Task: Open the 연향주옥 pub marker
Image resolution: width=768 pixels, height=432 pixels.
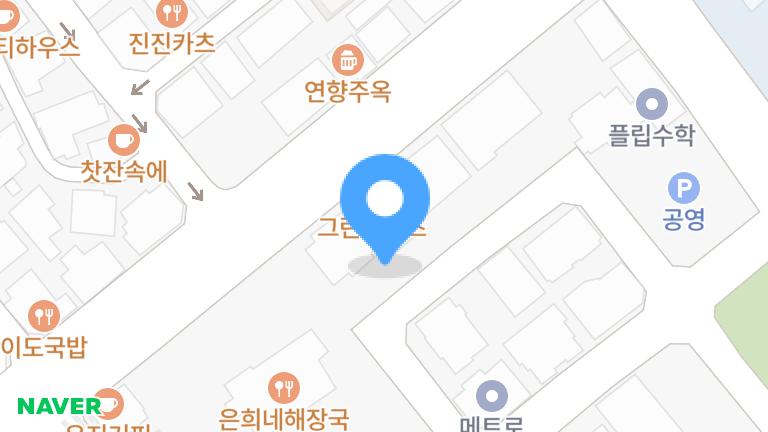Action: 348,60
